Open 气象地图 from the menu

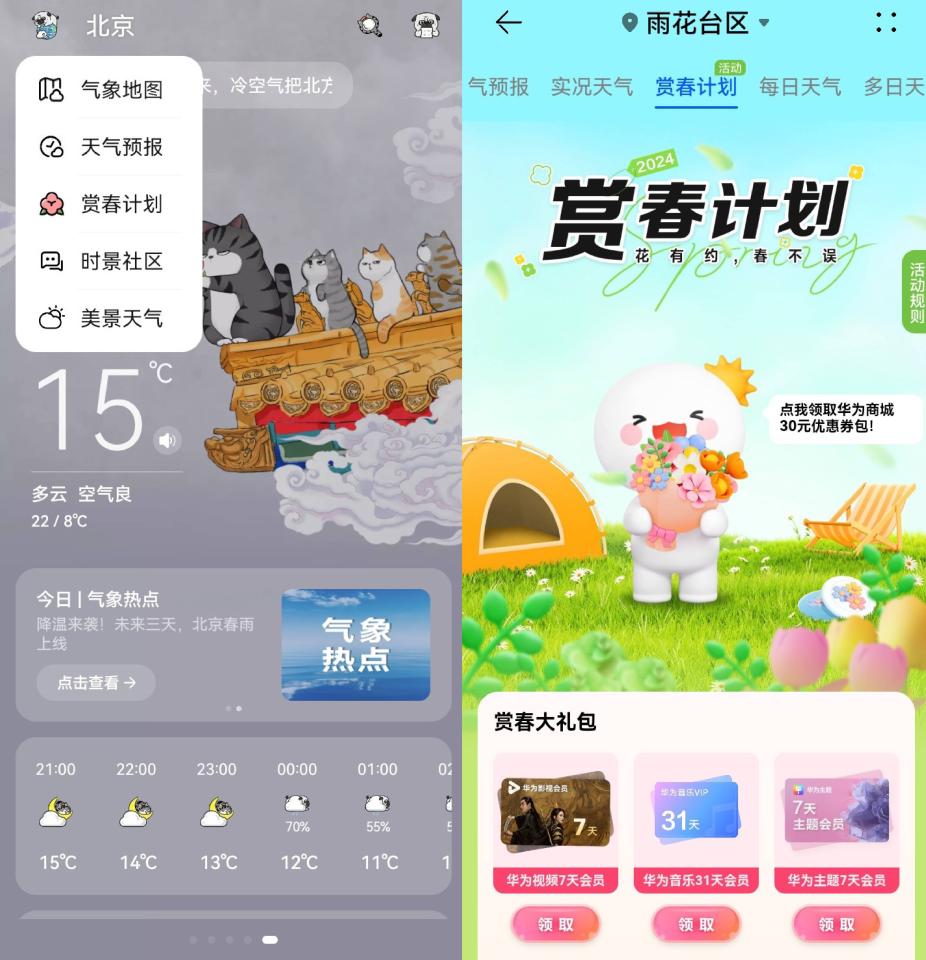108,89
